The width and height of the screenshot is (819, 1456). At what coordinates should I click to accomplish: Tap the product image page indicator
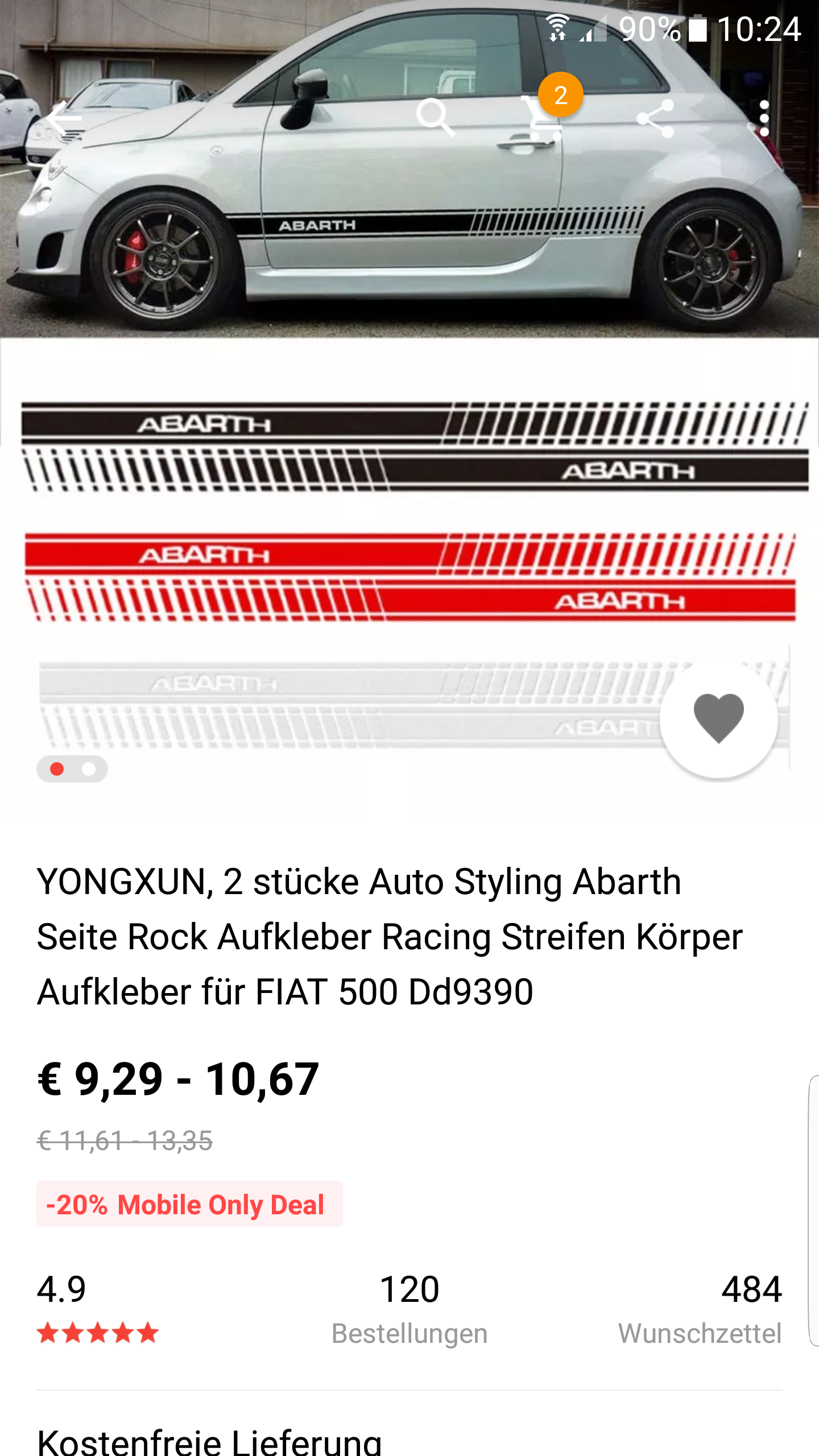(x=72, y=769)
